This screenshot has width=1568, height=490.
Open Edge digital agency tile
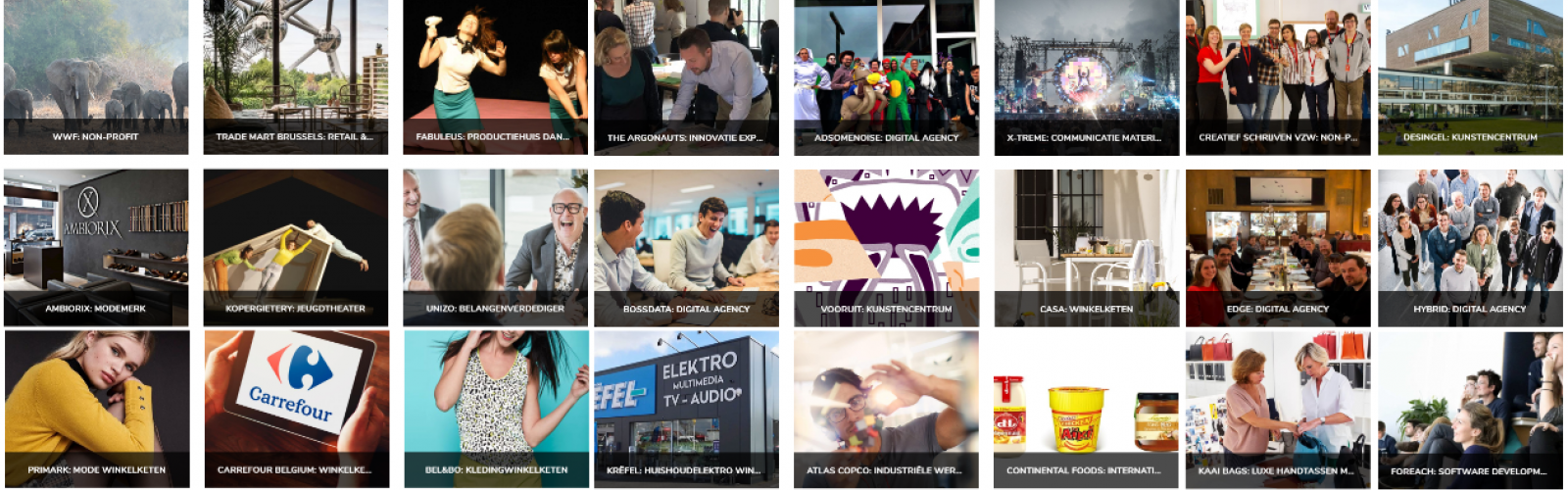pyautogui.click(x=1278, y=247)
